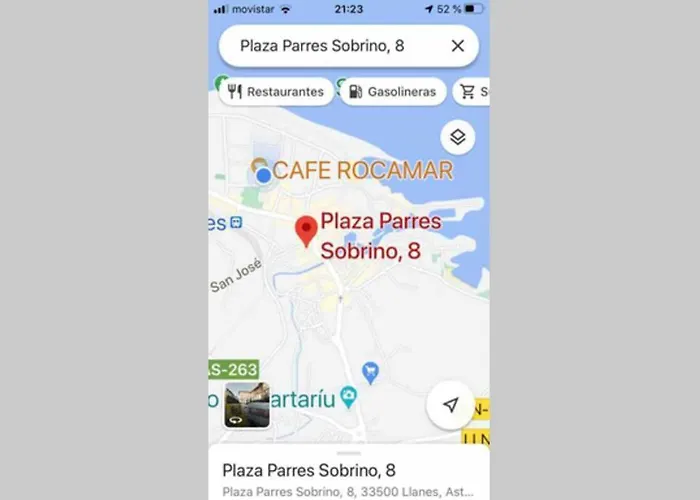The height and width of the screenshot is (500, 700).
Task: Edit the Plaza Parres Sobrino, 8 search field
Action: point(330,45)
